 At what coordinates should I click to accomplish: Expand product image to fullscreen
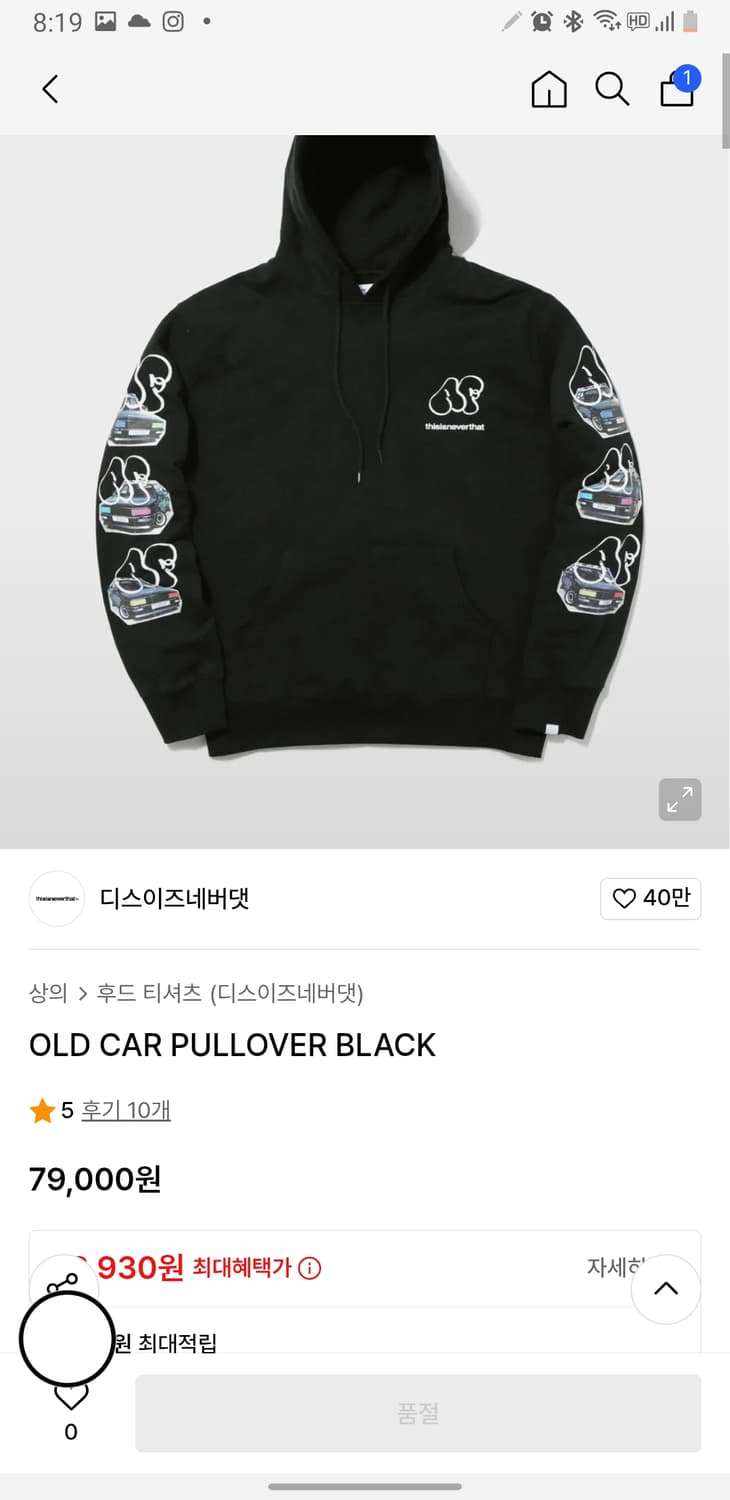[680, 799]
